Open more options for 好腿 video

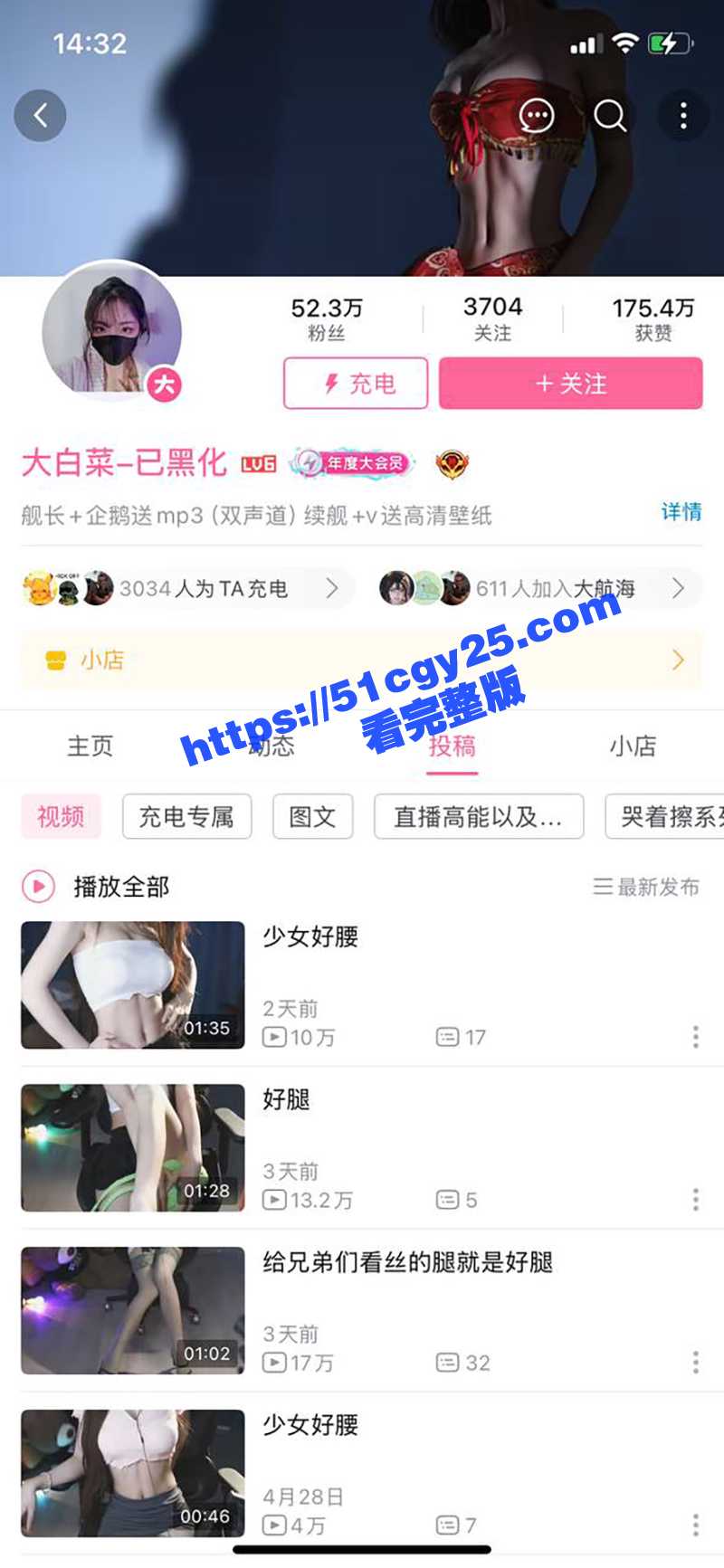tap(695, 1200)
